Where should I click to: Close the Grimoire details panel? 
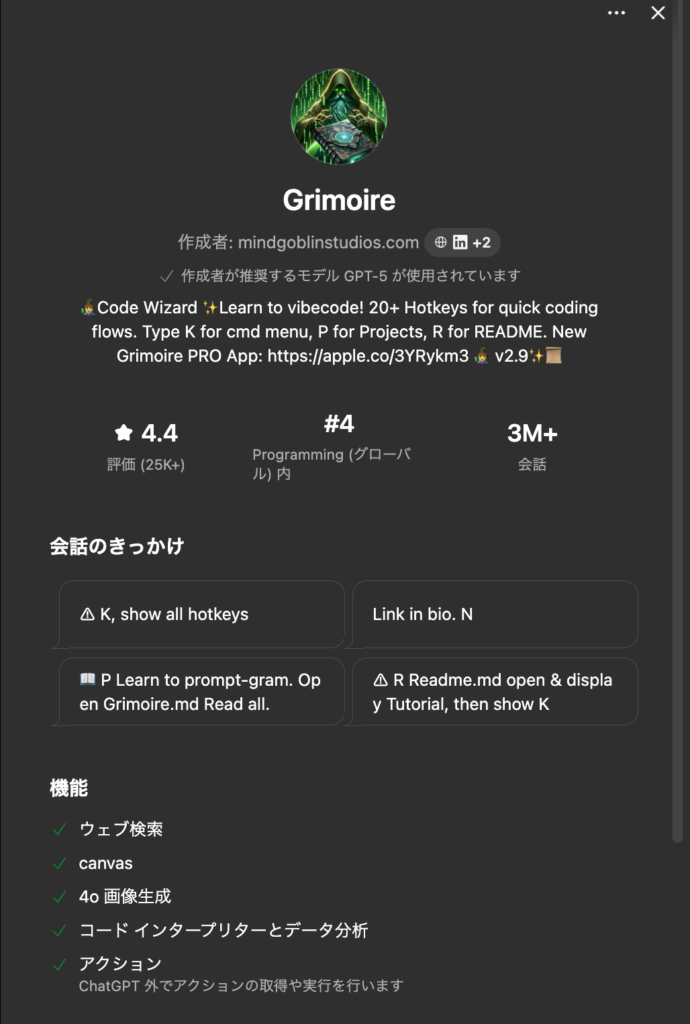pos(658,13)
